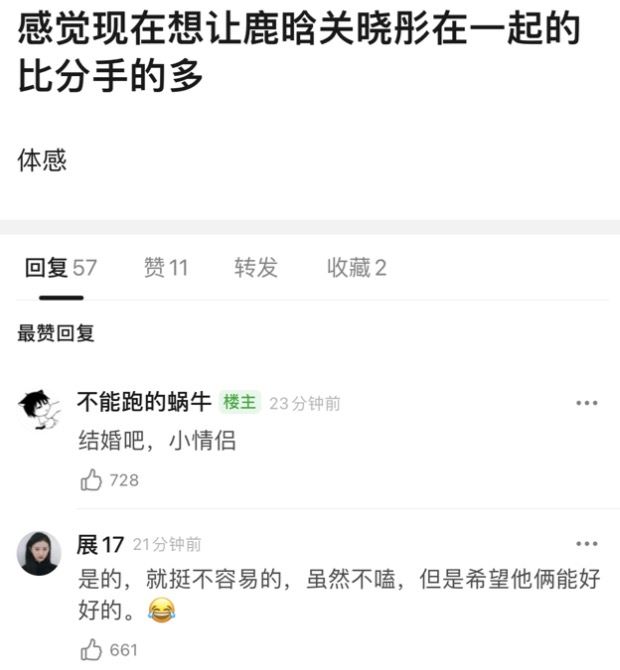This screenshot has height=670, width=620.
Task: Open 展17's profile avatar
Action: coord(39,552)
